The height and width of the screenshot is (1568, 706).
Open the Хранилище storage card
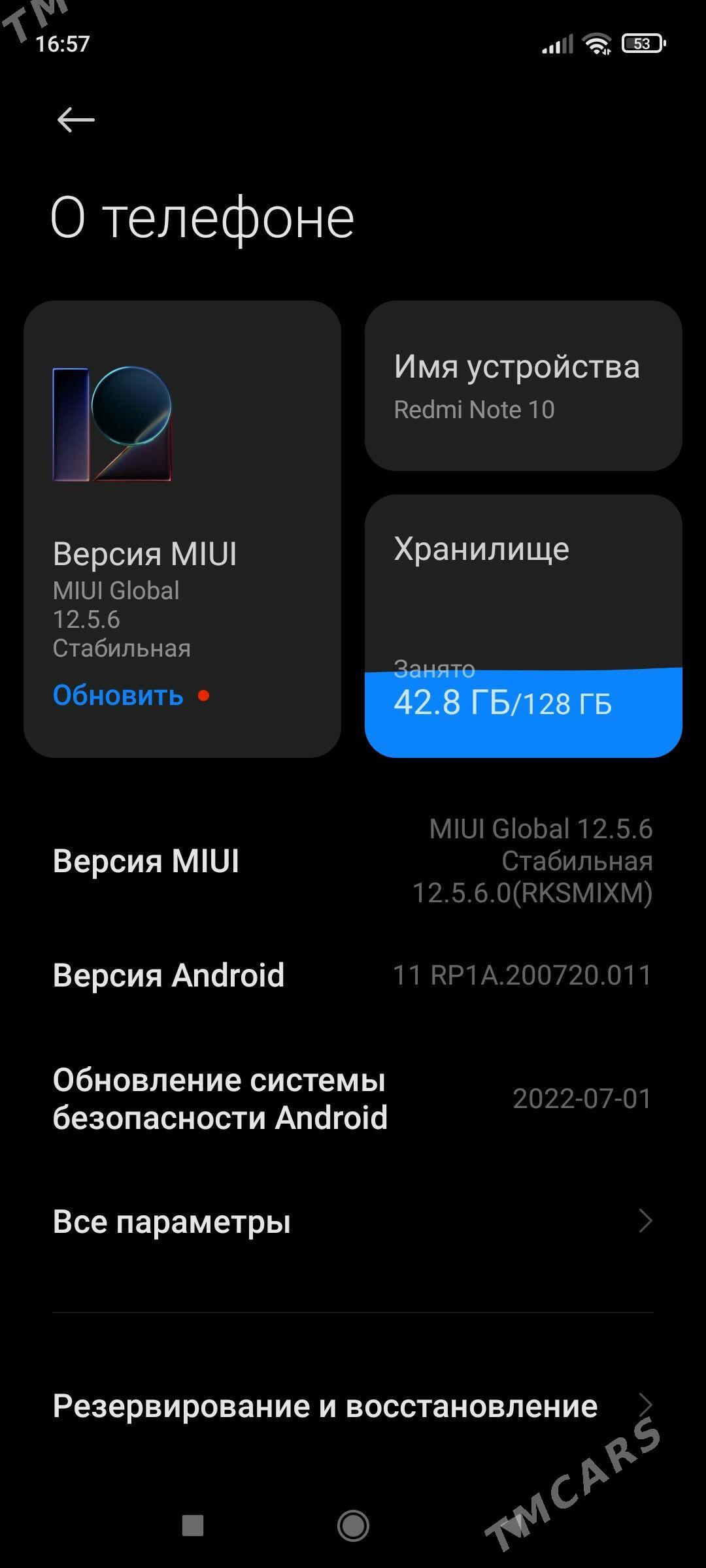coord(523,625)
